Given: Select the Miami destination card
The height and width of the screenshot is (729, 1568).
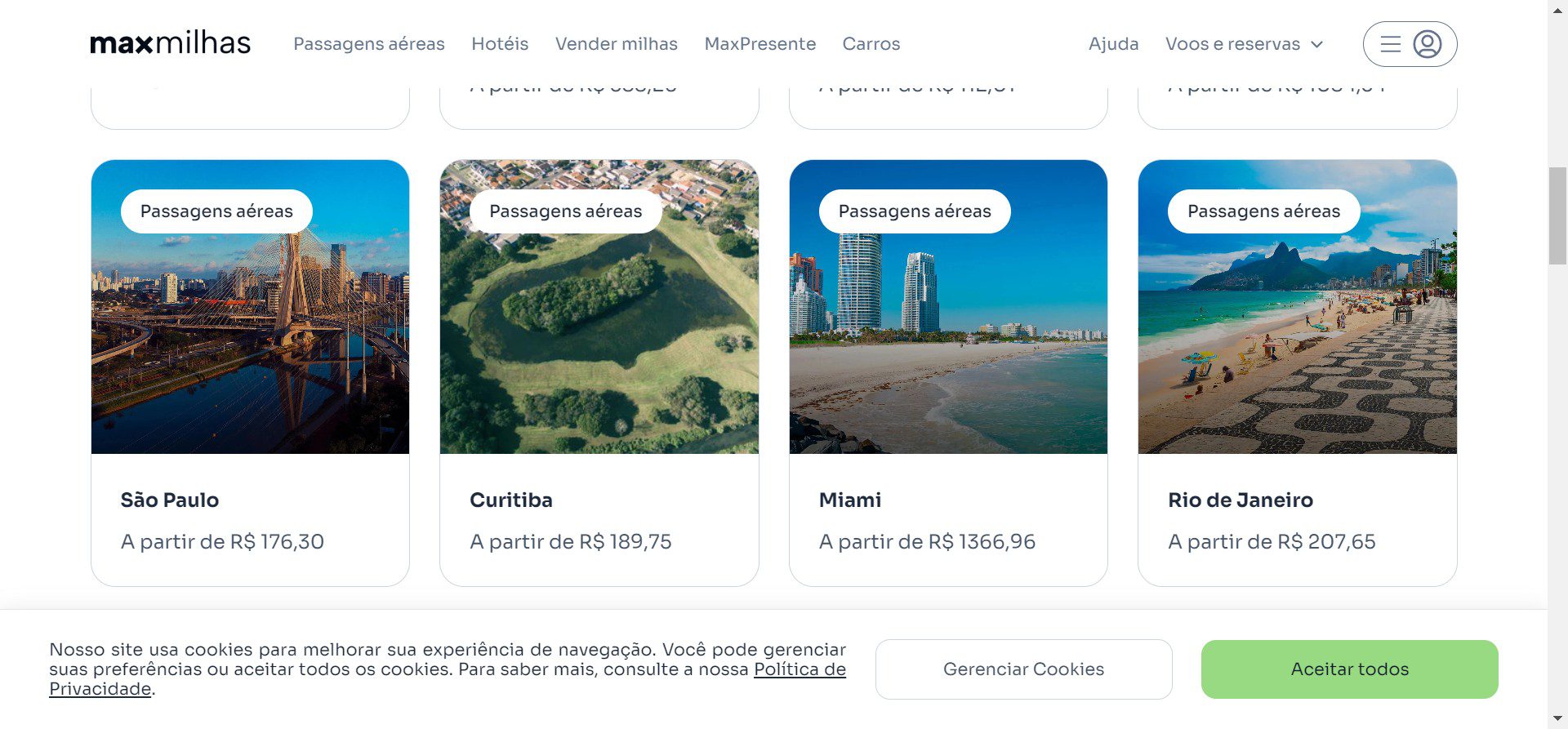Looking at the screenshot, I should [948, 372].
